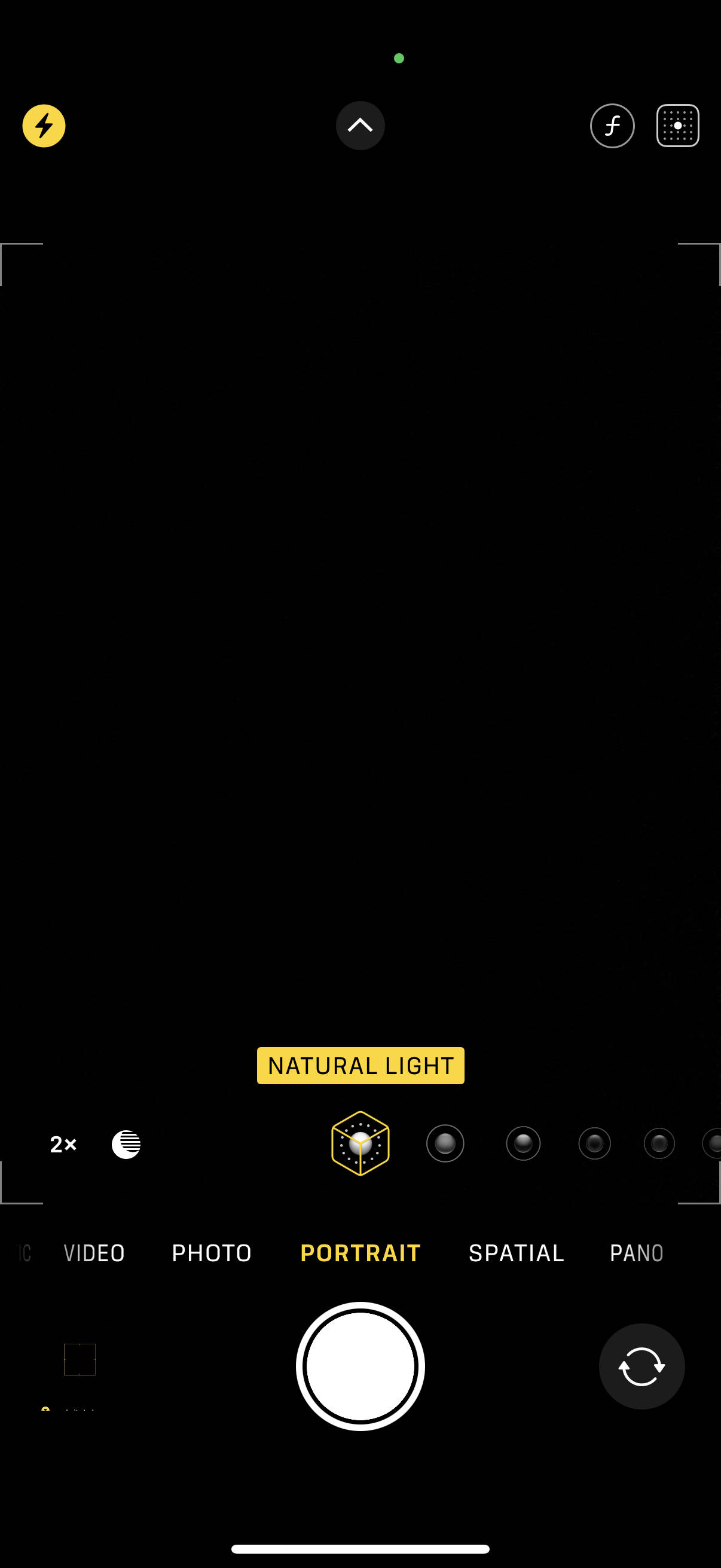Switch to PANO mode

[637, 1252]
